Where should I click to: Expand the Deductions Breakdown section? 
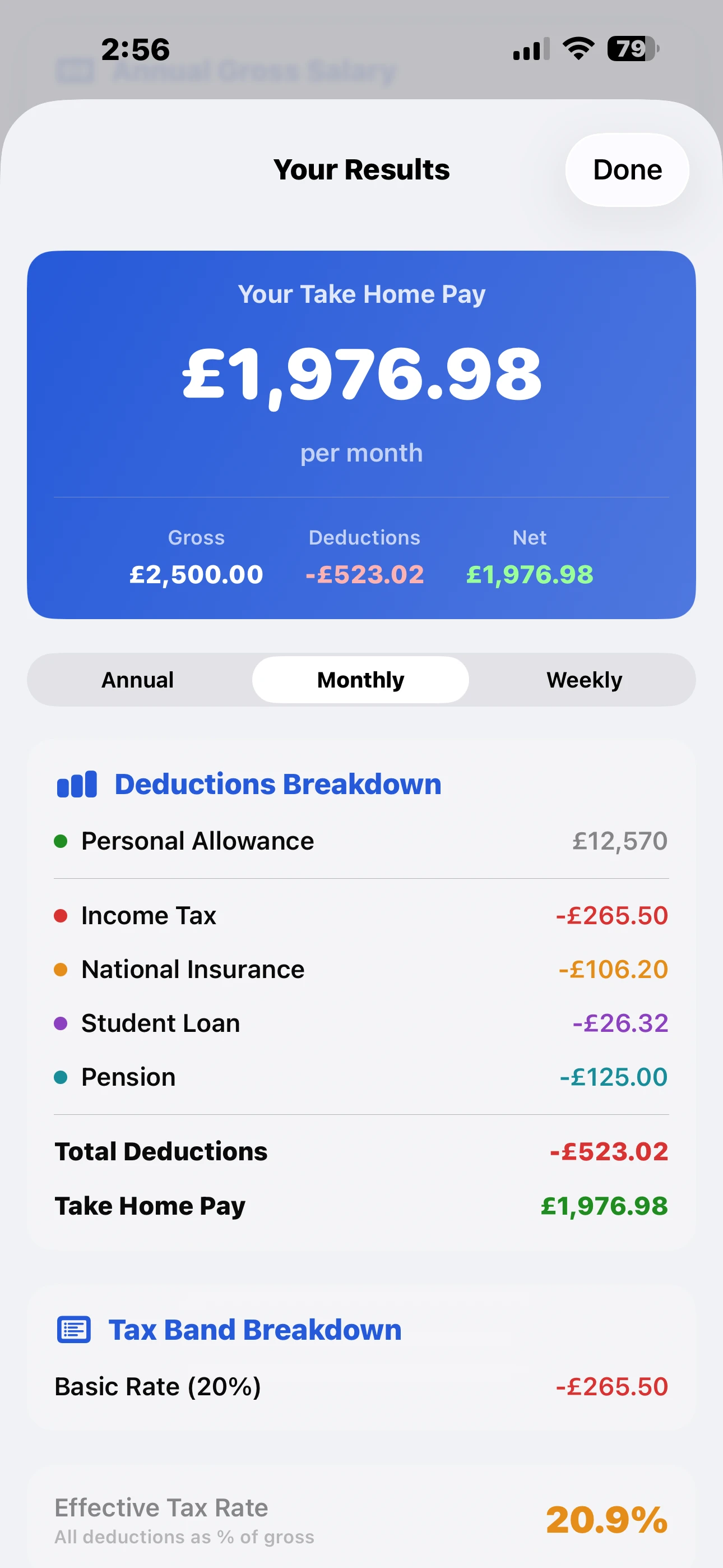point(277,784)
